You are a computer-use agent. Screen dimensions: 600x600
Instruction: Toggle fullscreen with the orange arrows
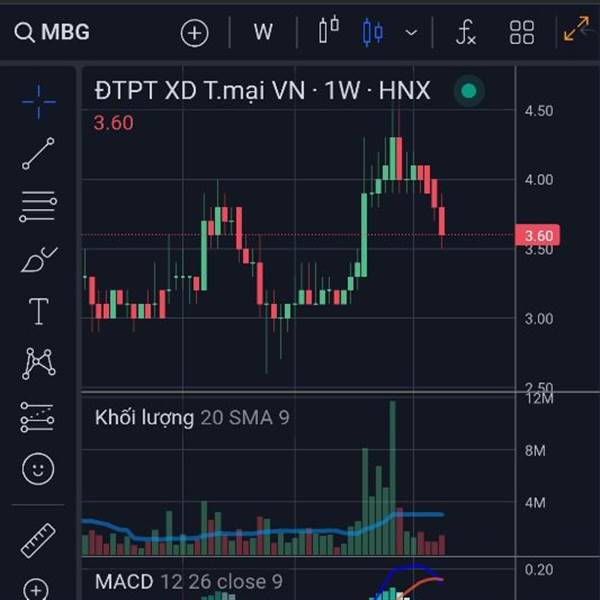[576, 28]
